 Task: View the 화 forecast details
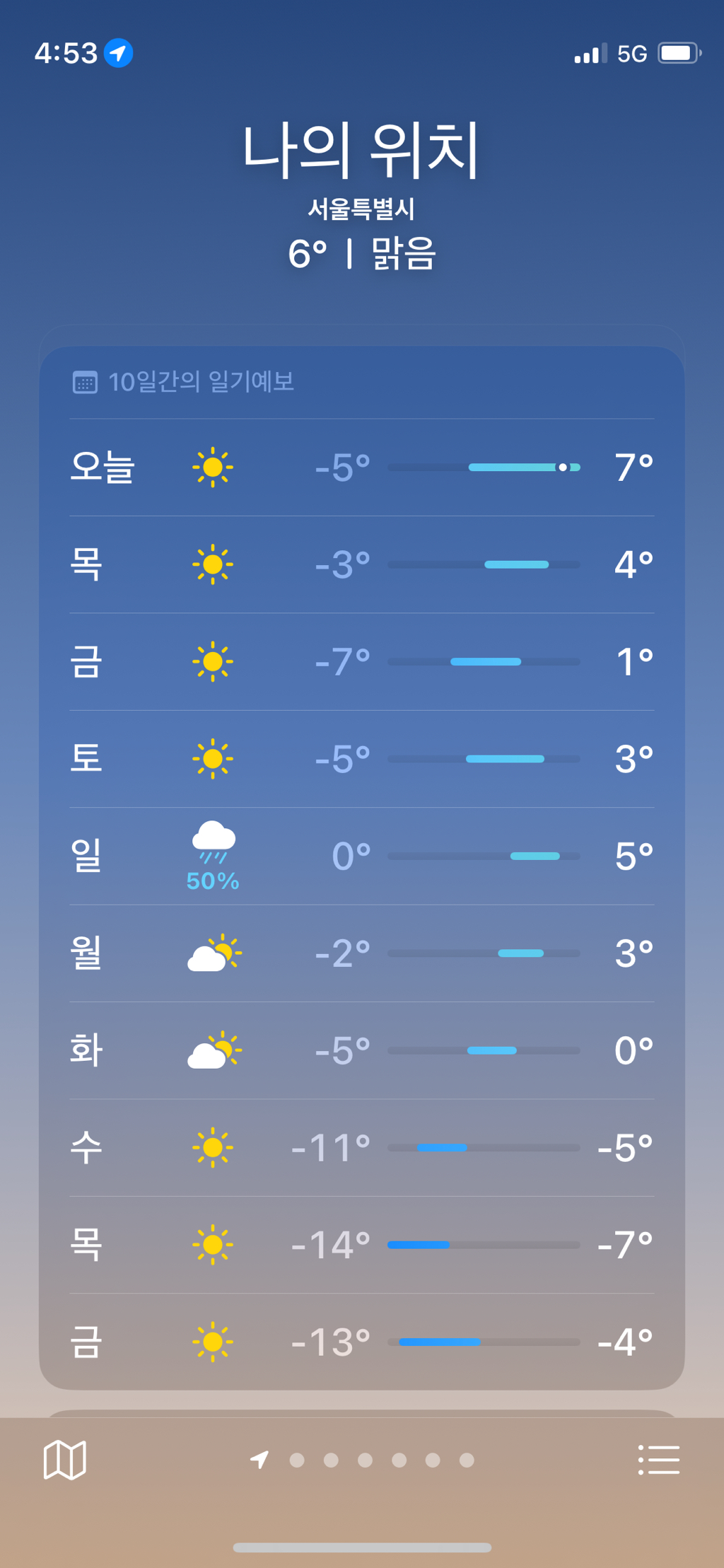point(362,1051)
